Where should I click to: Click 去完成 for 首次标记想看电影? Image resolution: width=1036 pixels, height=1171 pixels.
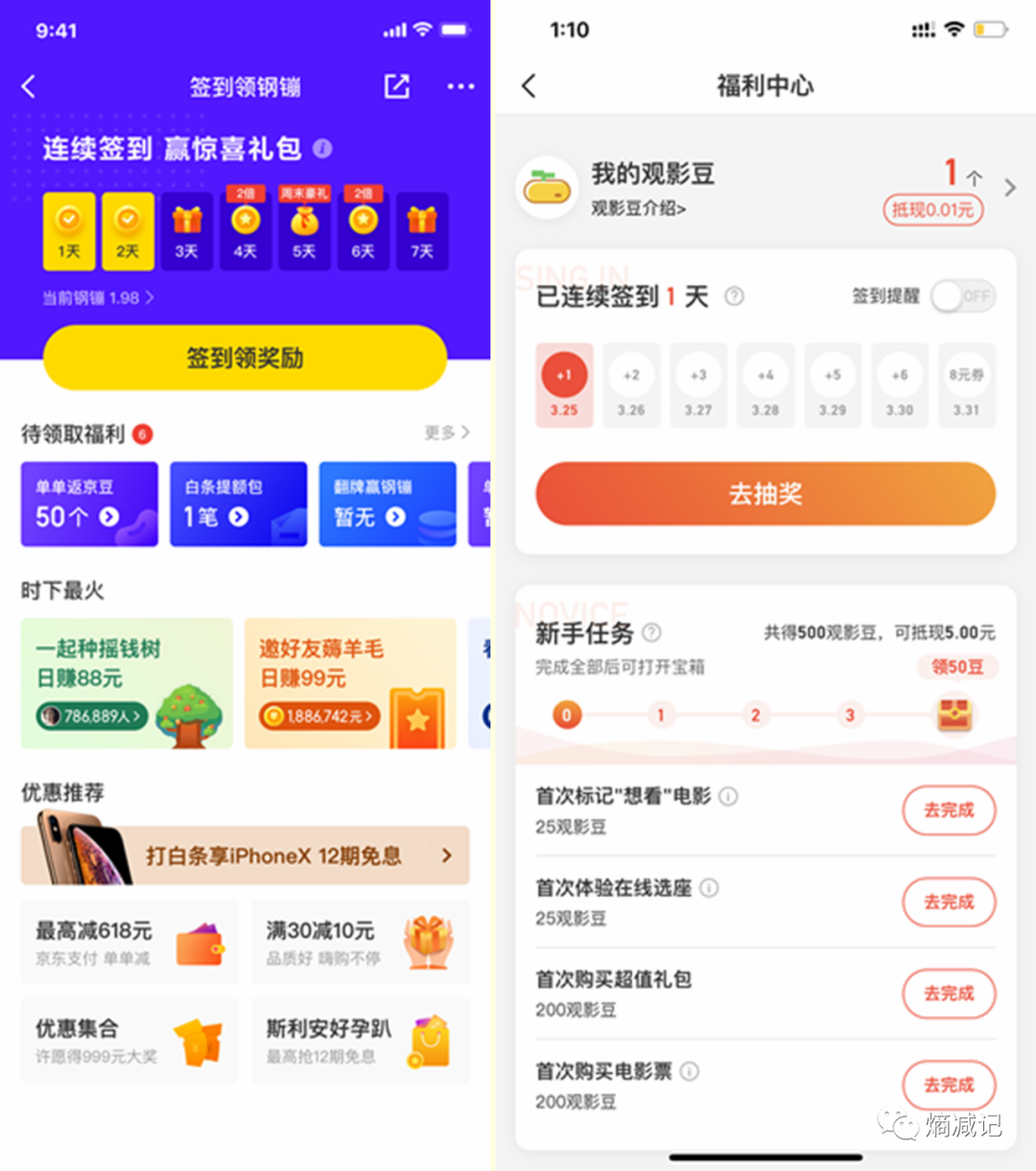click(x=949, y=810)
